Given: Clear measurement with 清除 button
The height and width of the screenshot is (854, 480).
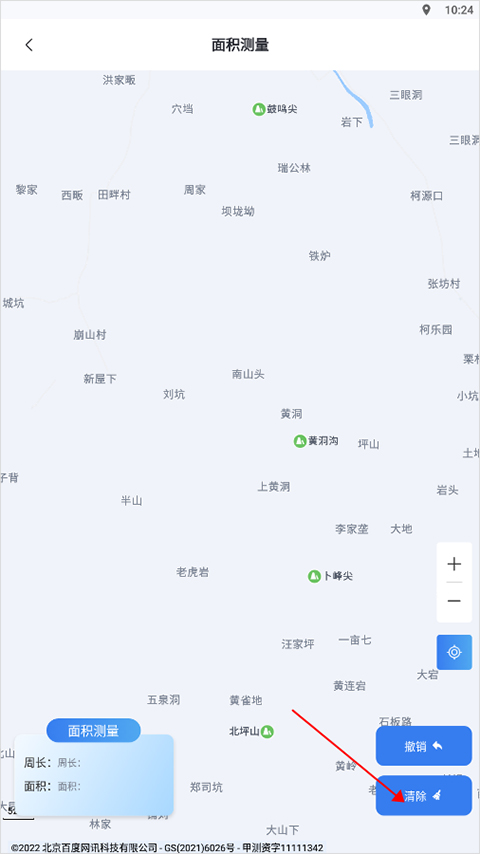Looking at the screenshot, I should (x=423, y=796).
